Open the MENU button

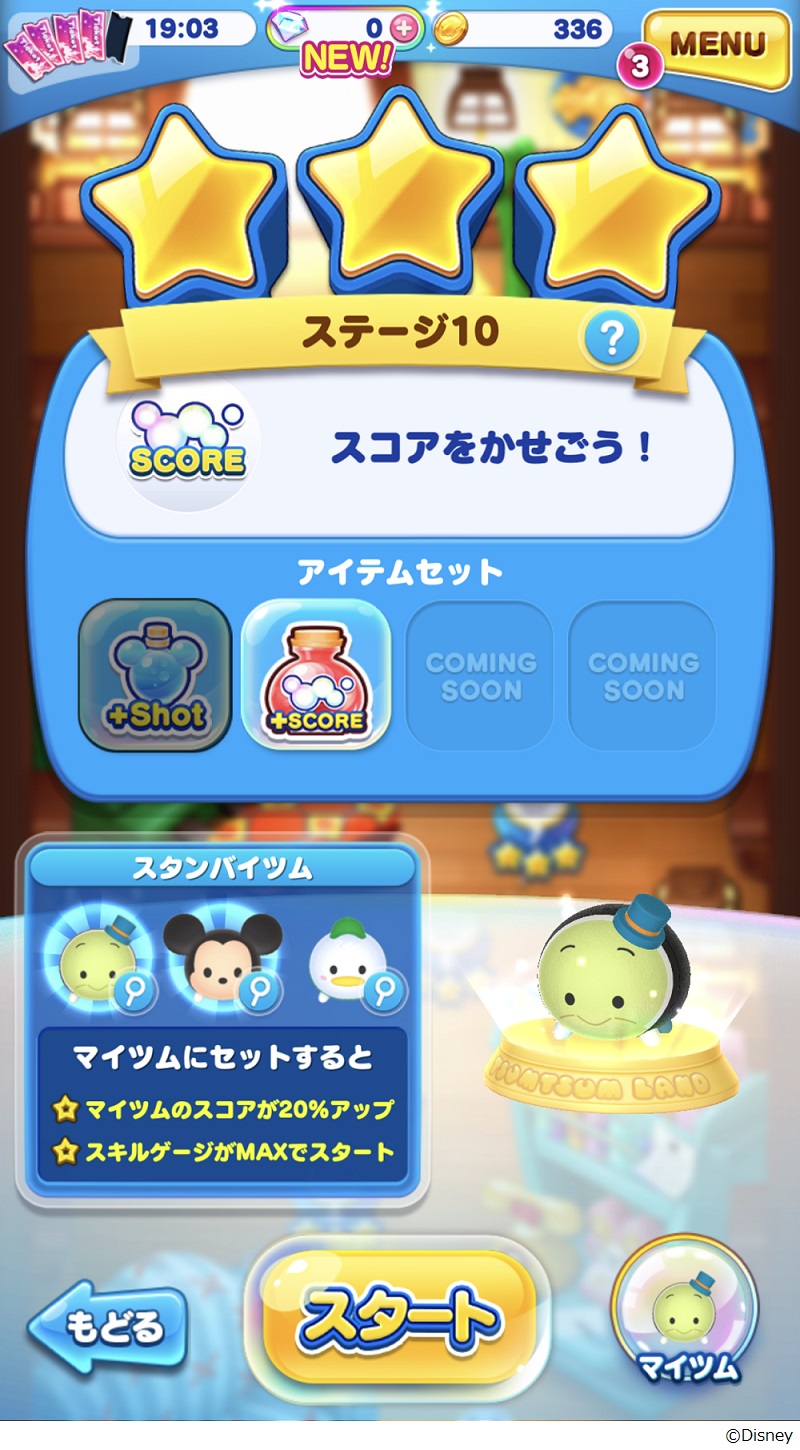[x=718, y=46]
